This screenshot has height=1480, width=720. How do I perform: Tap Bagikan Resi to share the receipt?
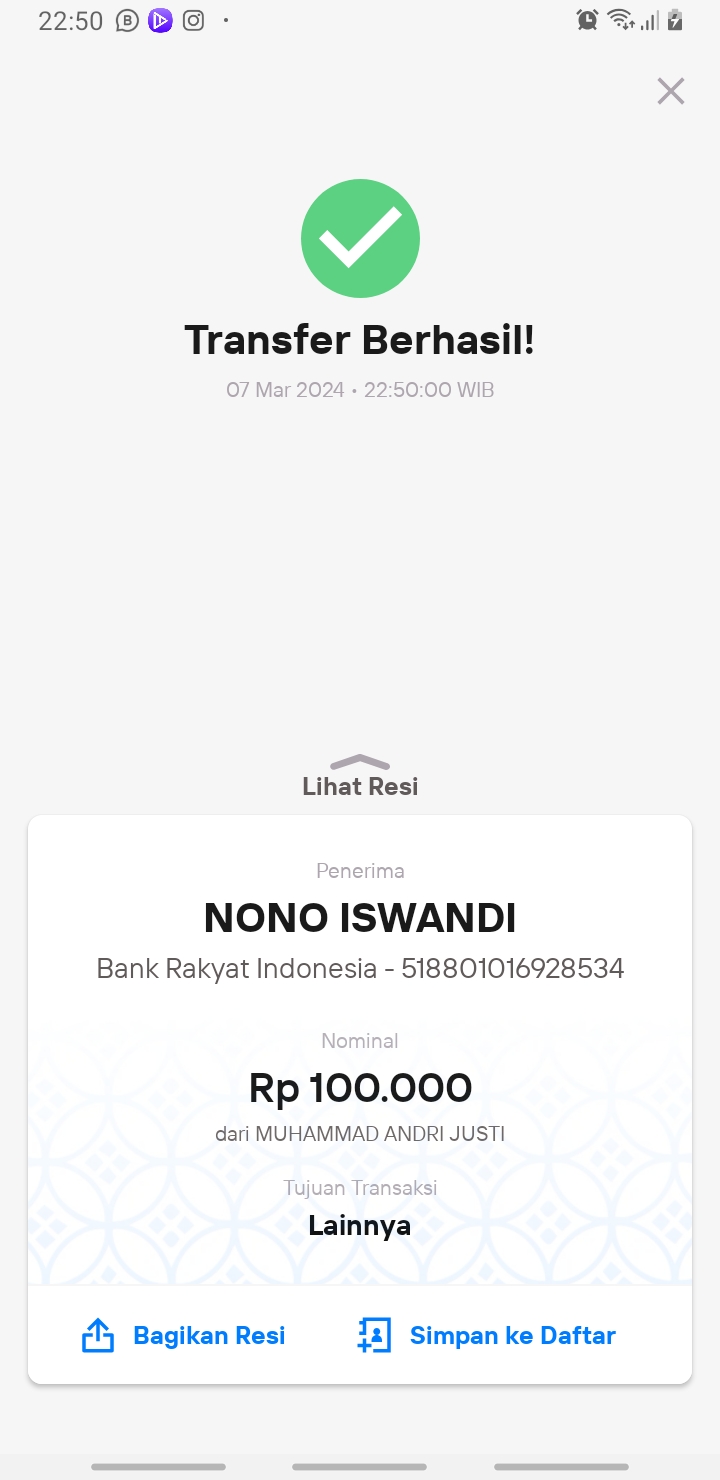(x=183, y=1335)
